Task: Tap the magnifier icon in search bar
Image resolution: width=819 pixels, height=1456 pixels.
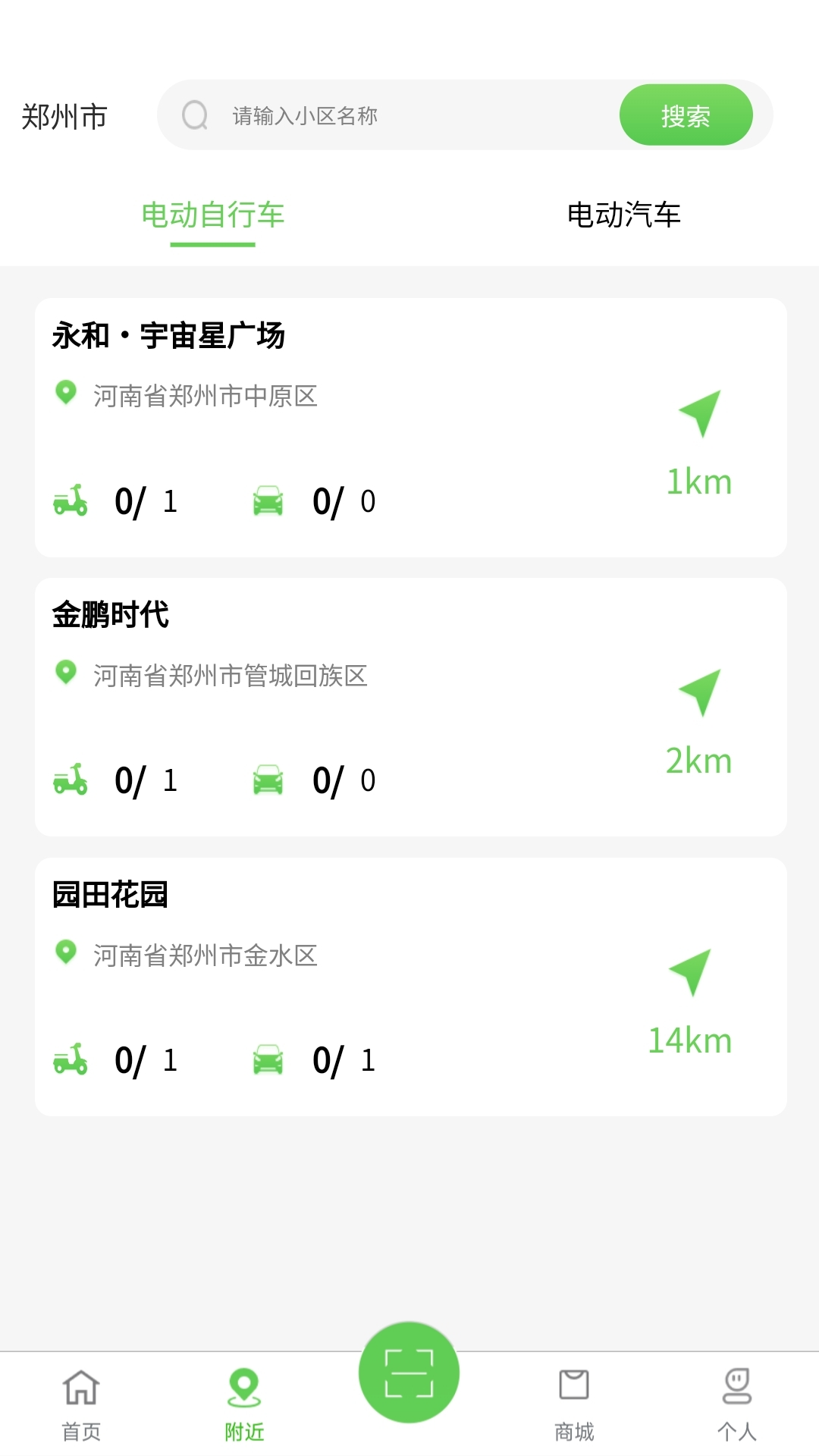Action: point(196,115)
